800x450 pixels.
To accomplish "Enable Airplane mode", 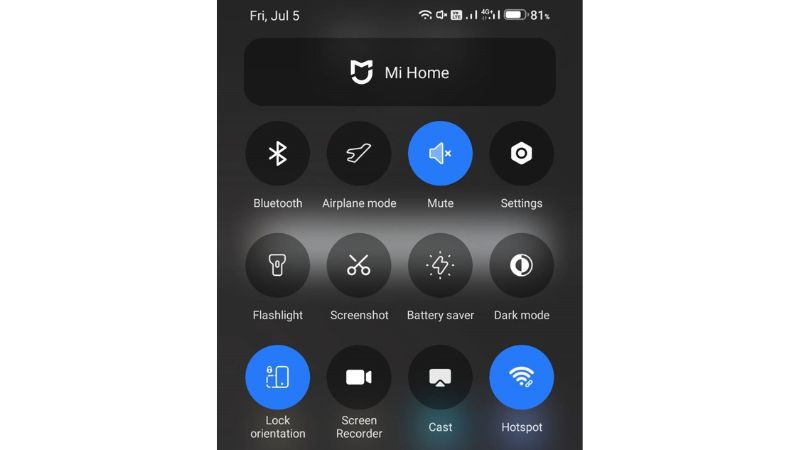I will [359, 153].
